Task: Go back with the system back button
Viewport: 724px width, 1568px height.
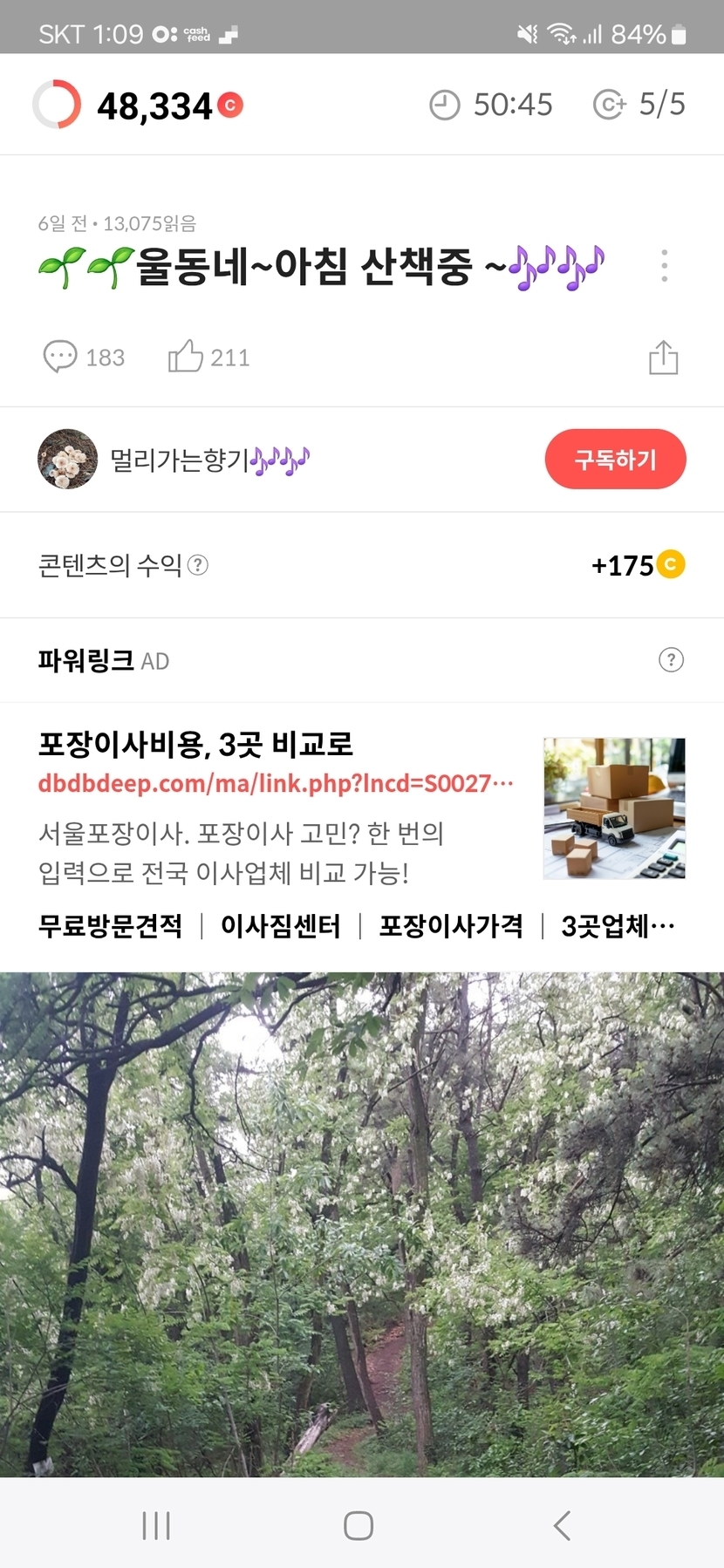Action: point(563,1525)
